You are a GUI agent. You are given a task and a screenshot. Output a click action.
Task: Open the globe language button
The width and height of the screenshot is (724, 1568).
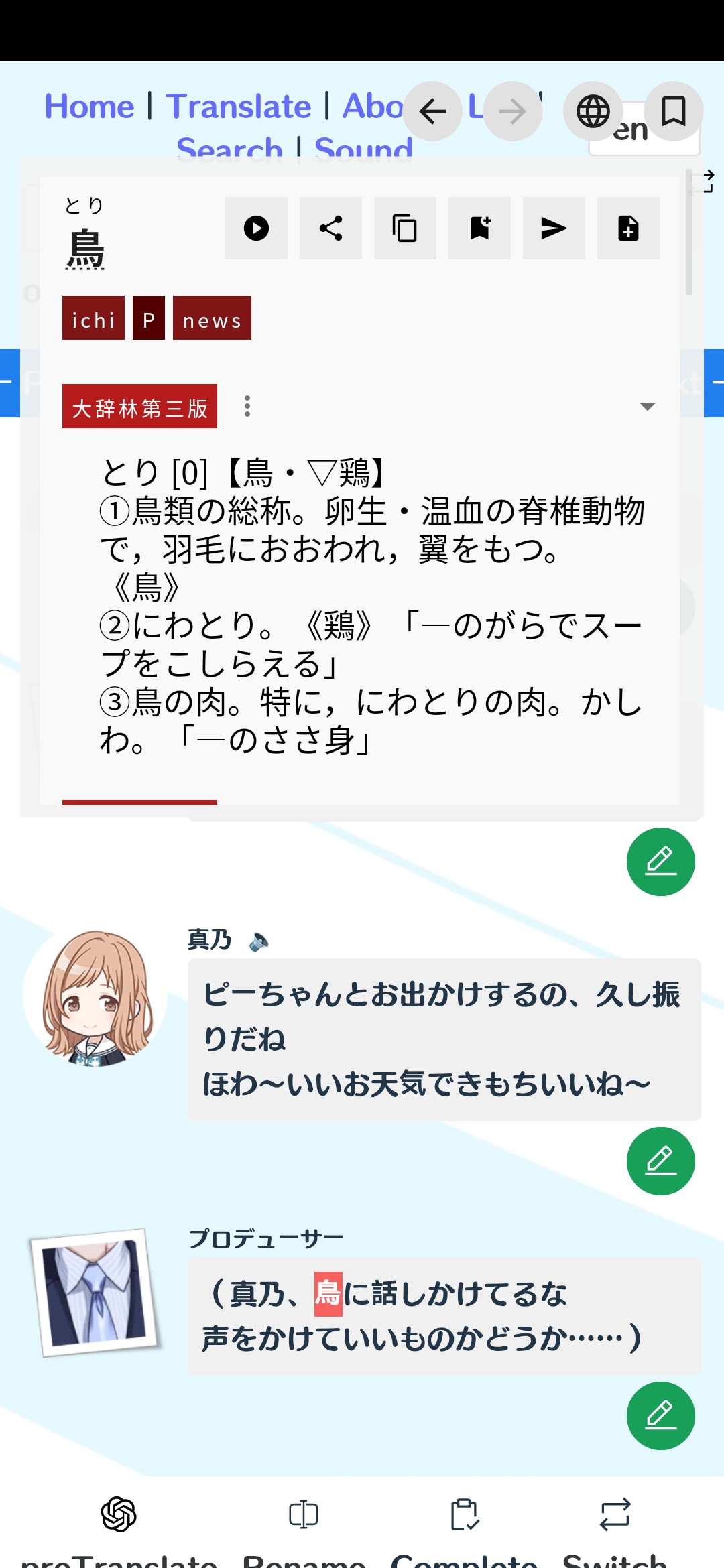593,111
